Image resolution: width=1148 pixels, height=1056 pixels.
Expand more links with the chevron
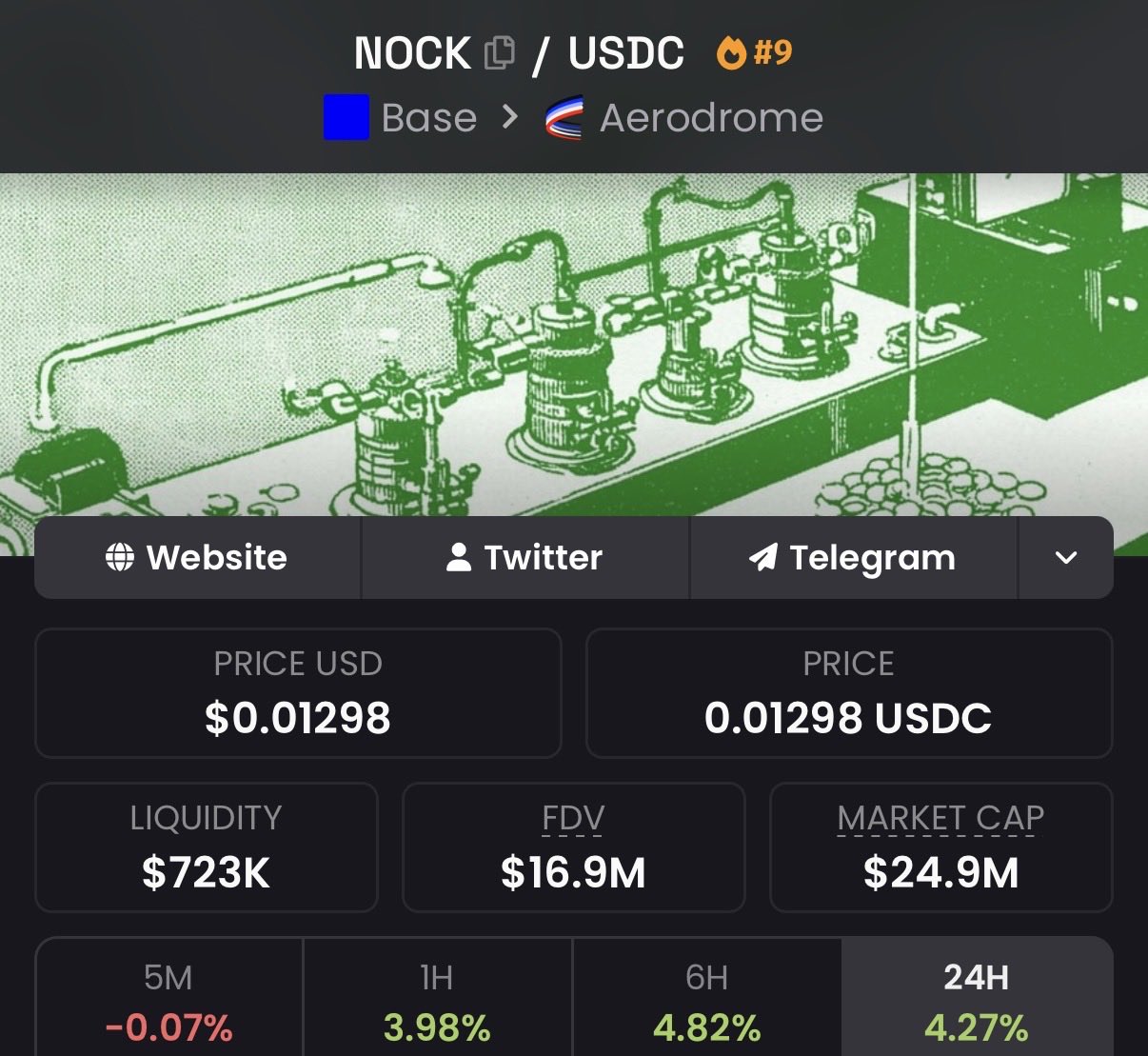tap(1066, 558)
